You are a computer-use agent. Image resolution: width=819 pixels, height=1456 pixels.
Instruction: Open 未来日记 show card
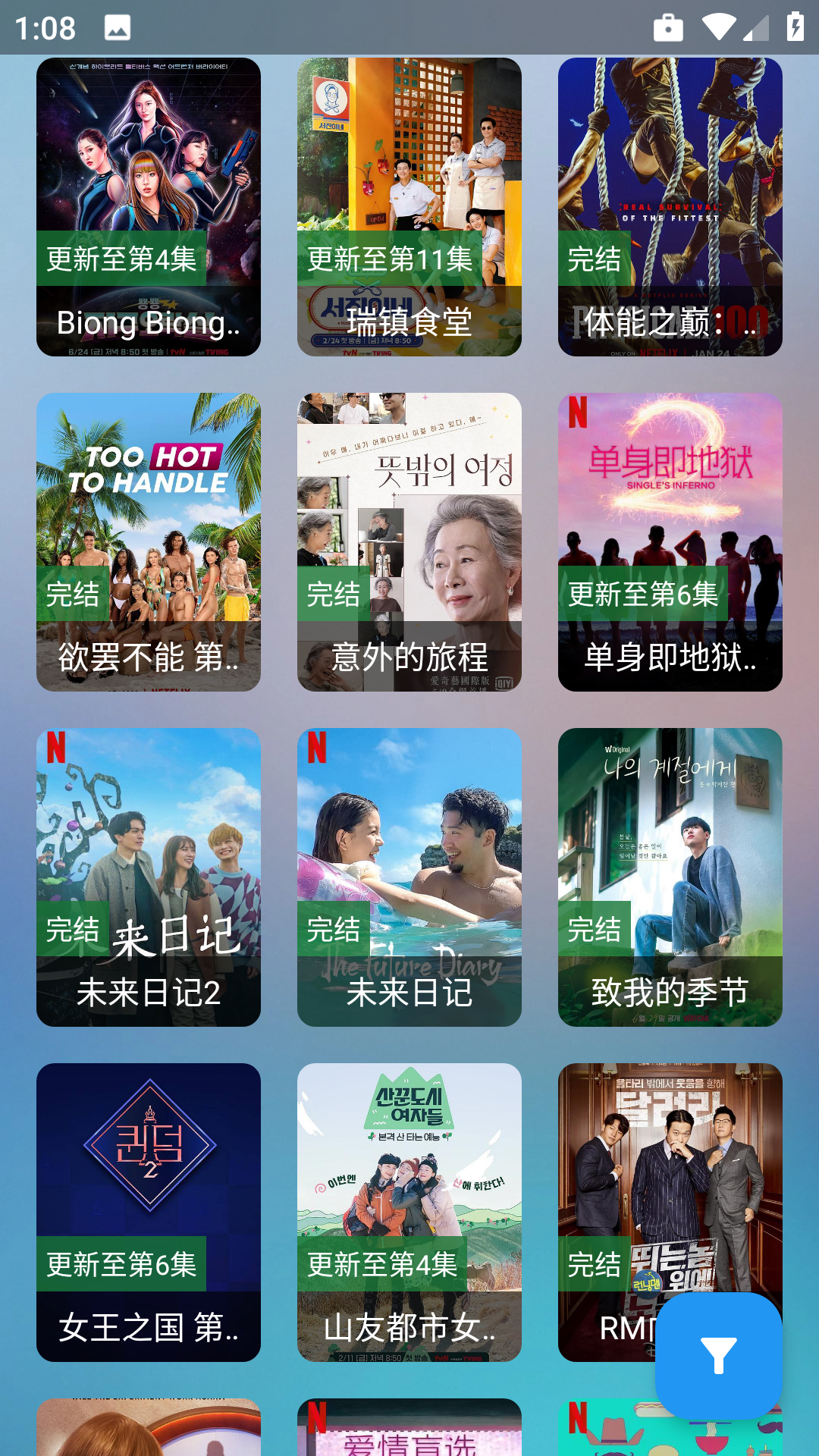(409, 877)
